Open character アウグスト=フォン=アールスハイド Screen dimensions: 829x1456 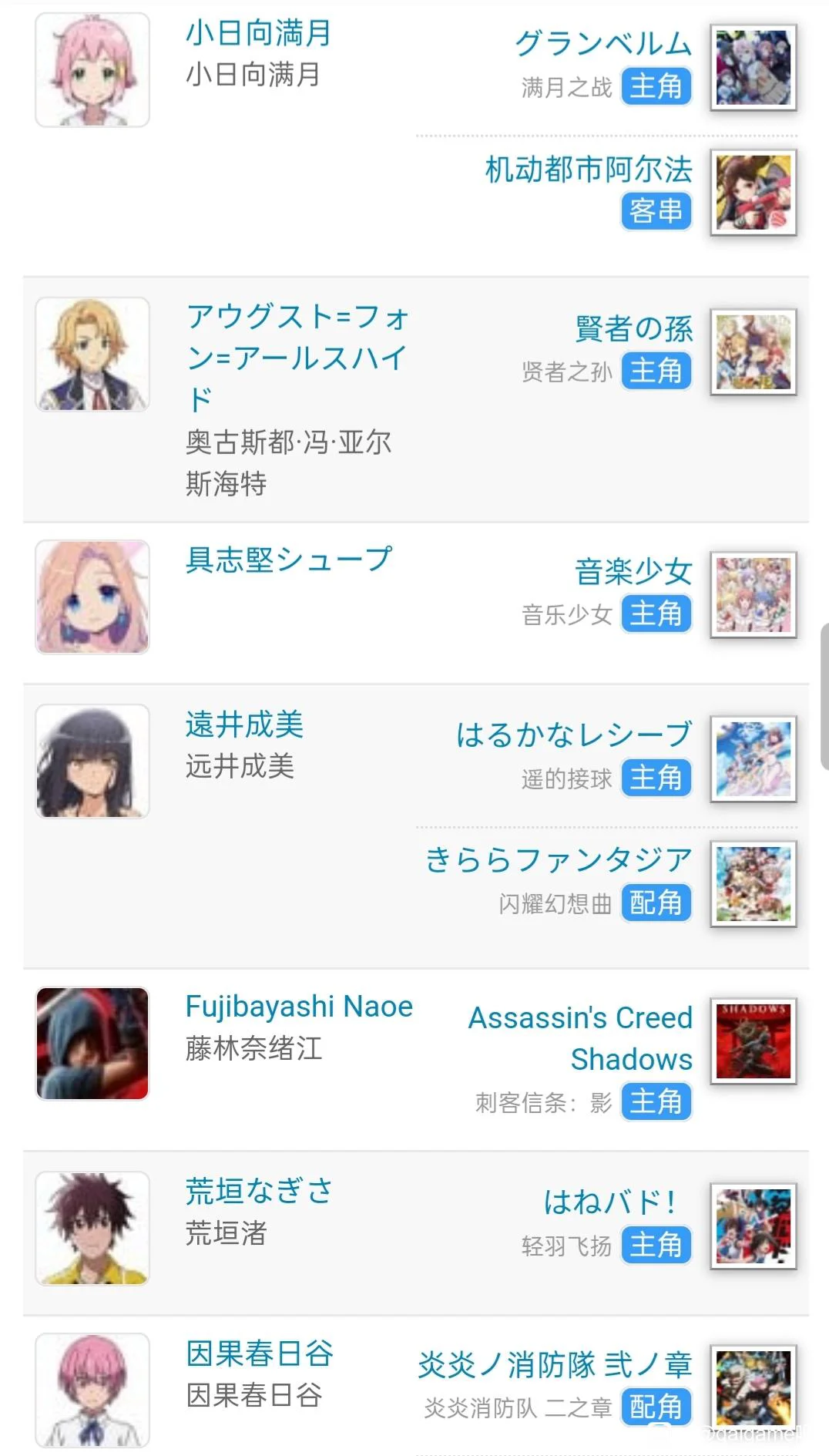pos(297,357)
